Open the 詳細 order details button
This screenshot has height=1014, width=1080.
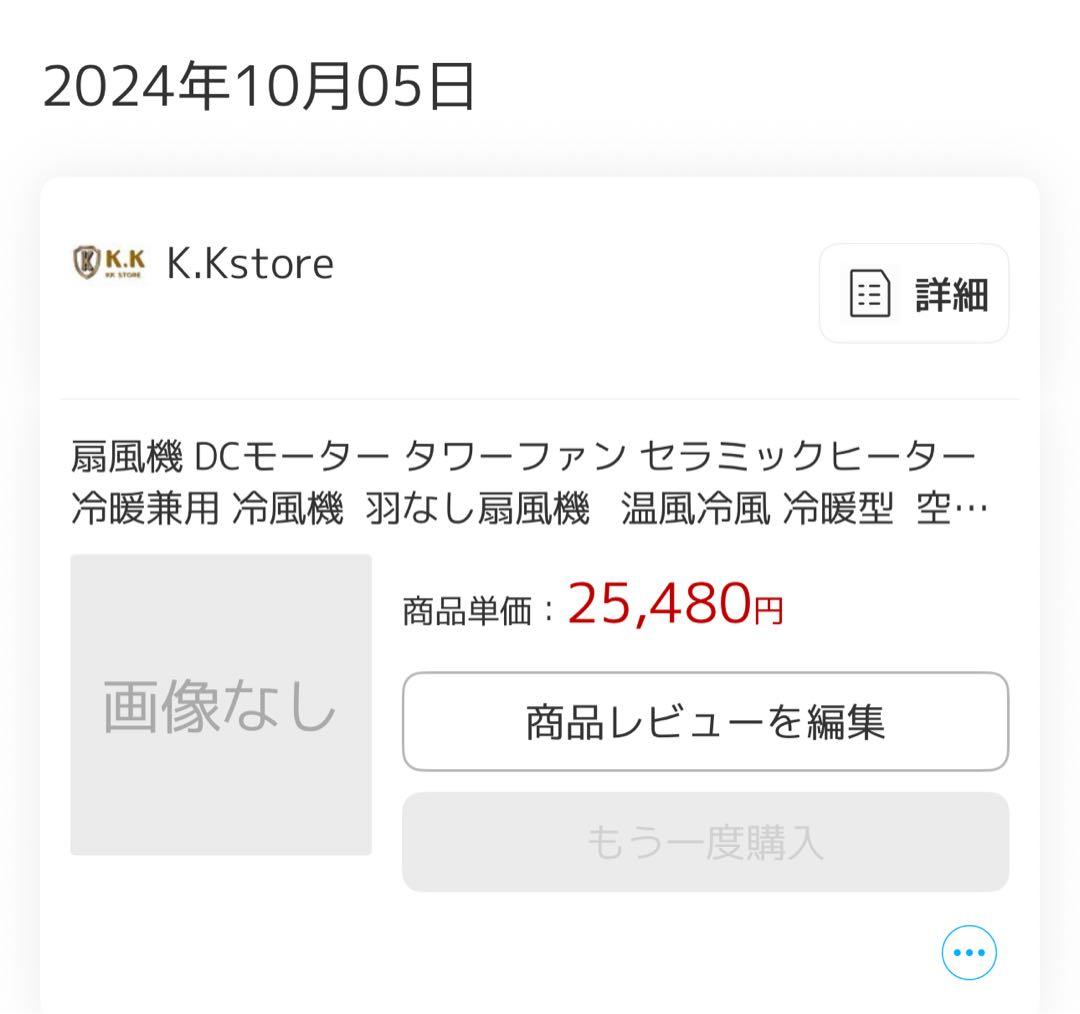click(x=914, y=294)
